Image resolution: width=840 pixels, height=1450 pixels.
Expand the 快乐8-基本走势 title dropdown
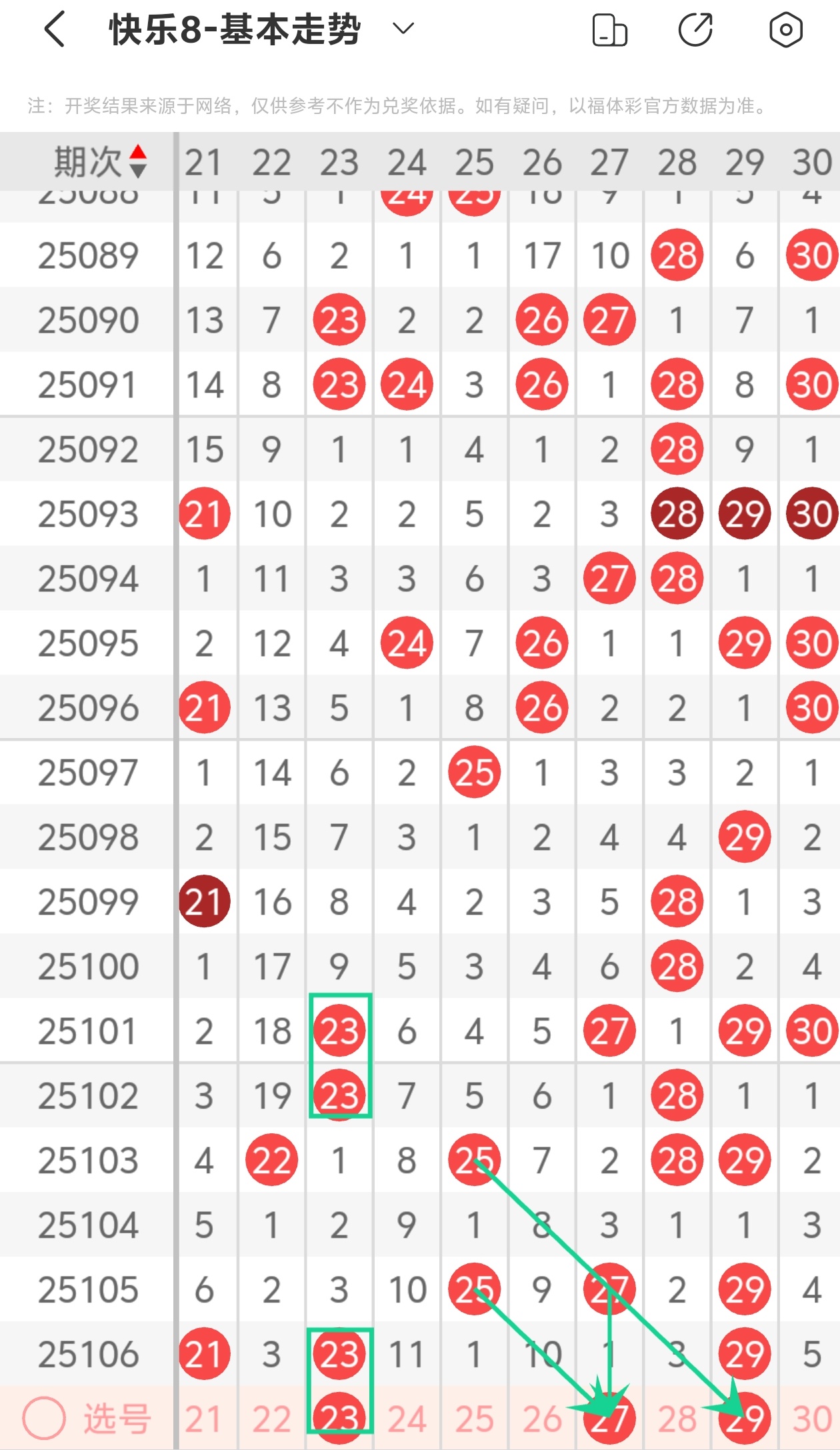click(x=403, y=29)
